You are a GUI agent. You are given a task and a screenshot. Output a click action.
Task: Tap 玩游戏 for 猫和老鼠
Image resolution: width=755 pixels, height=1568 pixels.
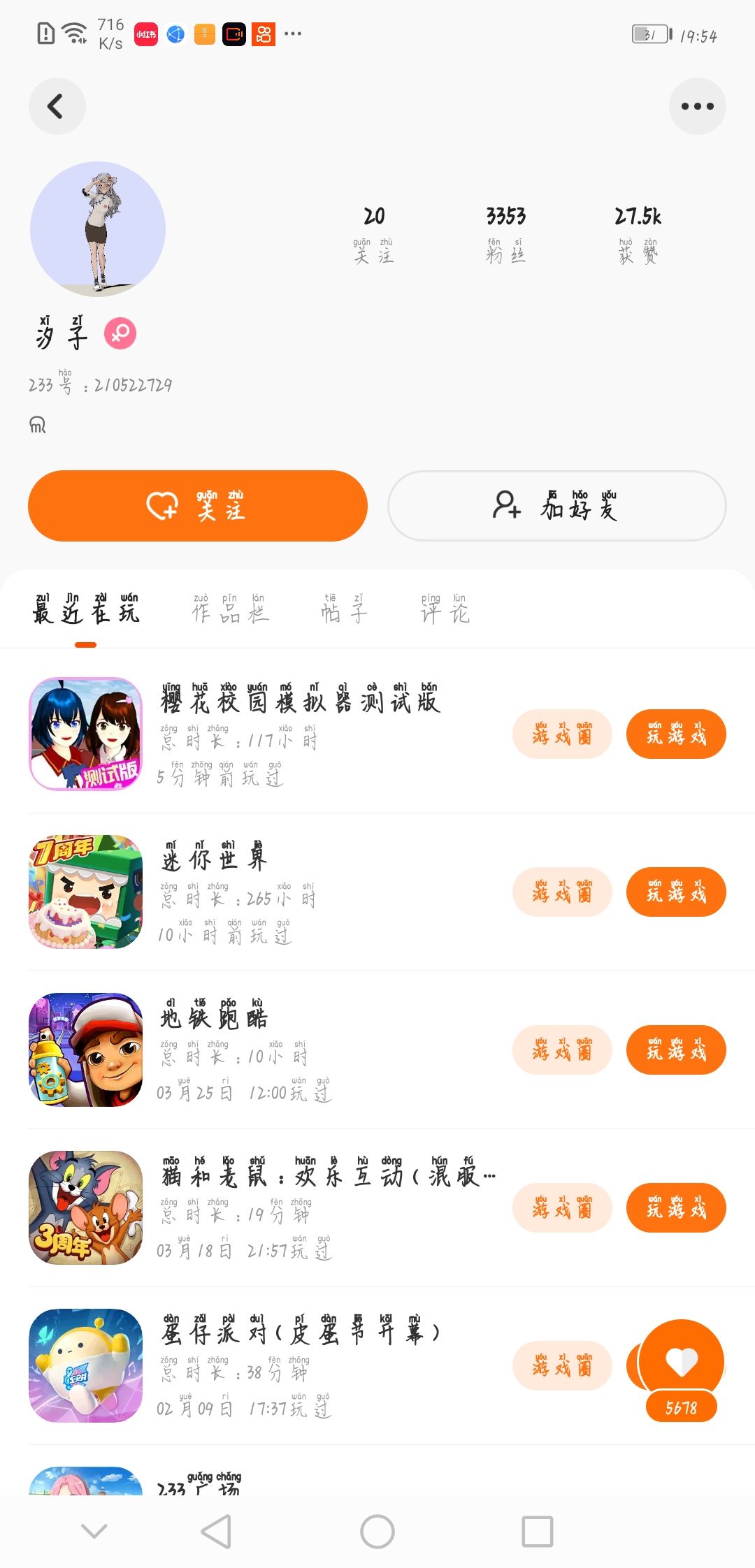tap(676, 1208)
